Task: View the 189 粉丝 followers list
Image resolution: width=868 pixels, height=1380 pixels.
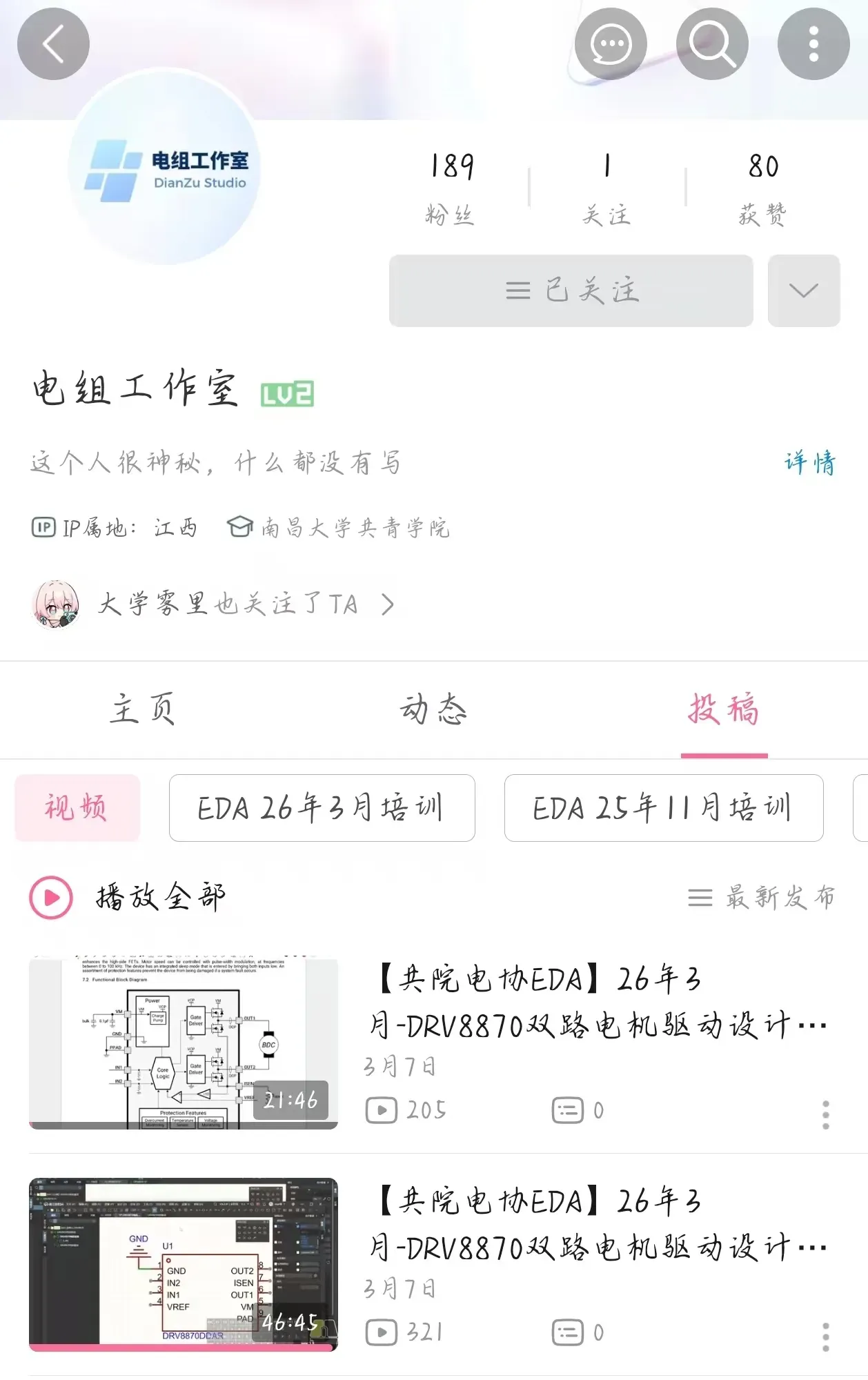Action: point(451,186)
